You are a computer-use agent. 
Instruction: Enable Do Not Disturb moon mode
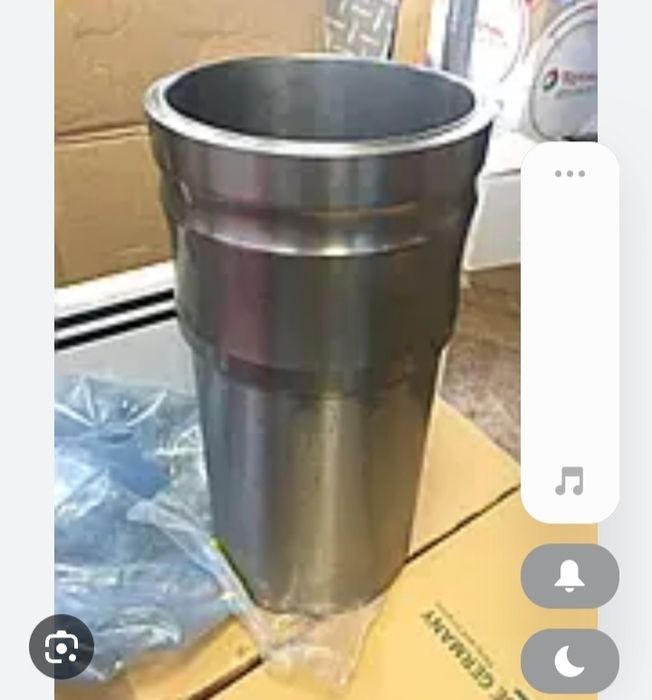(569, 661)
